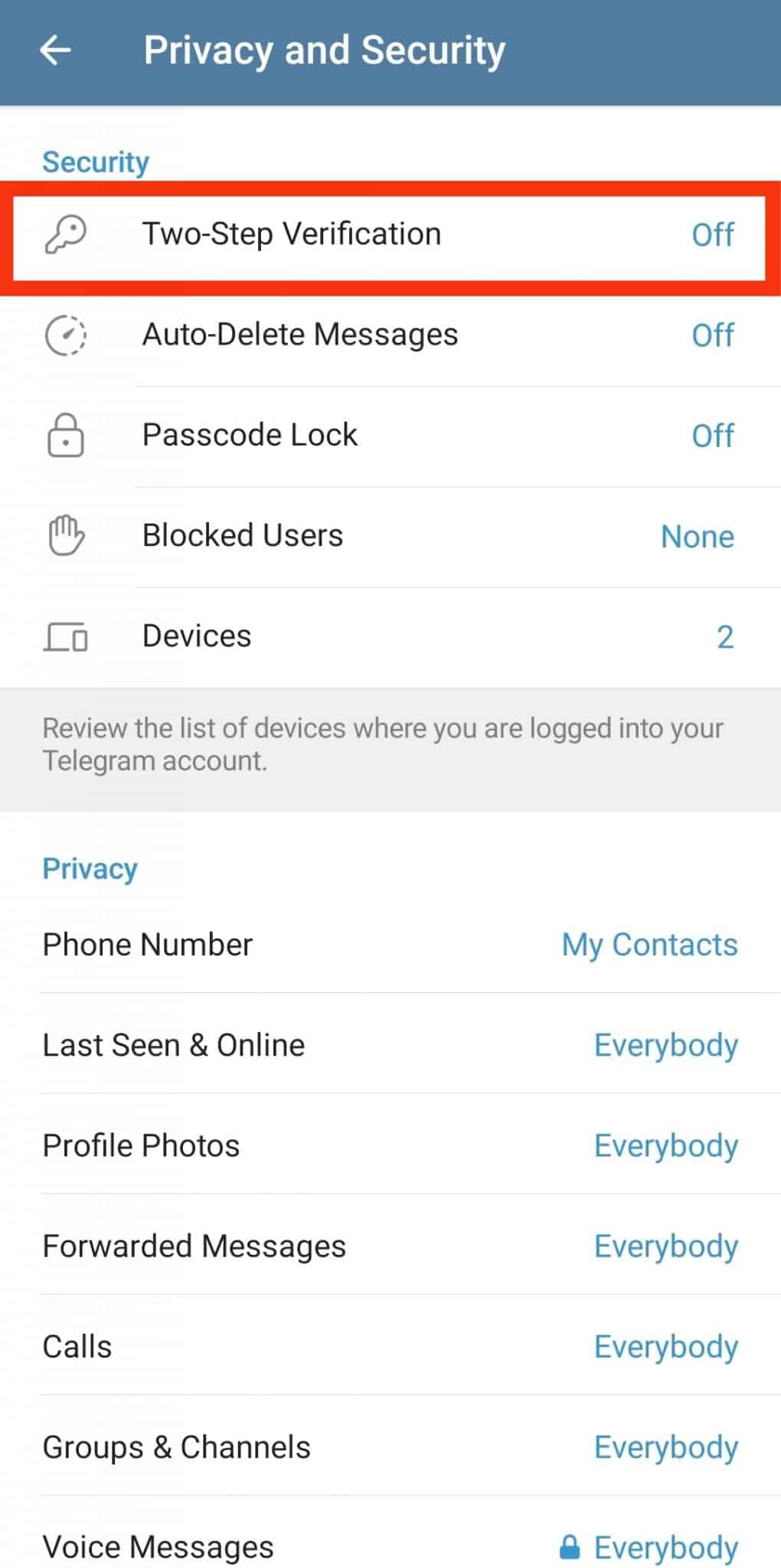Enable Two-Step Verification shown as Off
Viewport: 781px width, 1568px height.
point(711,236)
